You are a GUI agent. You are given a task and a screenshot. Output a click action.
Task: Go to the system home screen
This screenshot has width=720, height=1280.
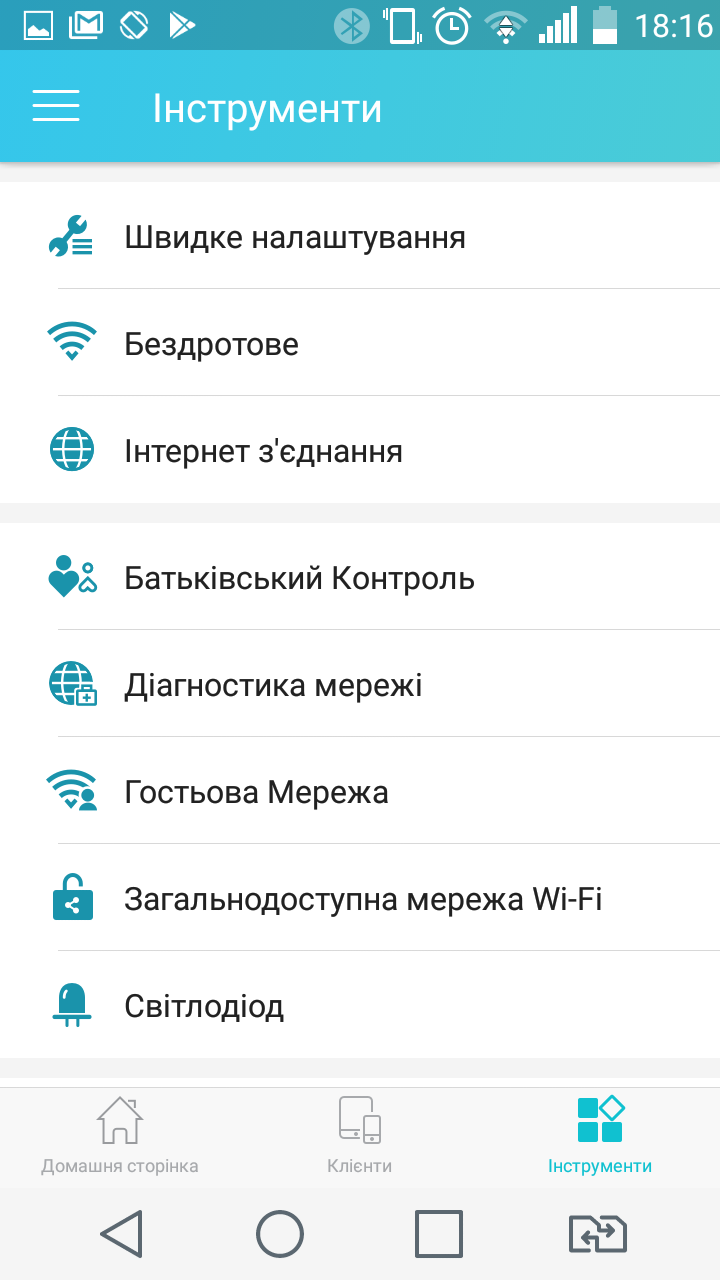pyautogui.click(x=280, y=1234)
